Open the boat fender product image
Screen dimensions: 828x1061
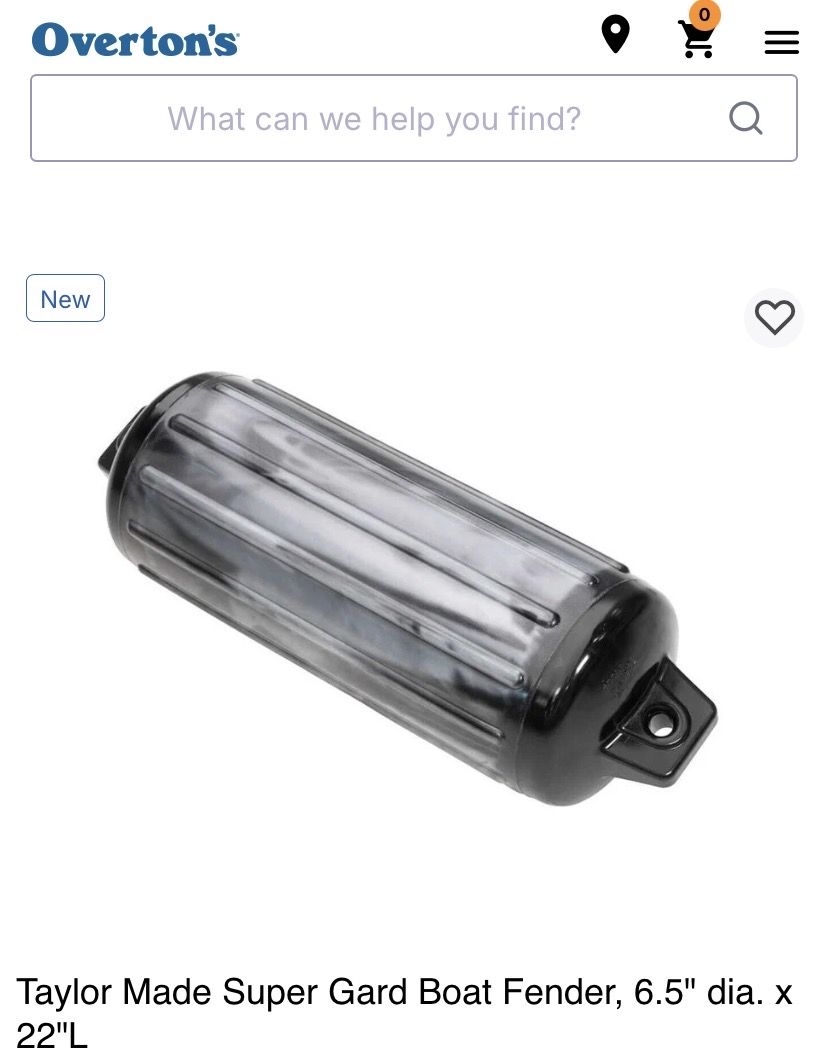408,588
